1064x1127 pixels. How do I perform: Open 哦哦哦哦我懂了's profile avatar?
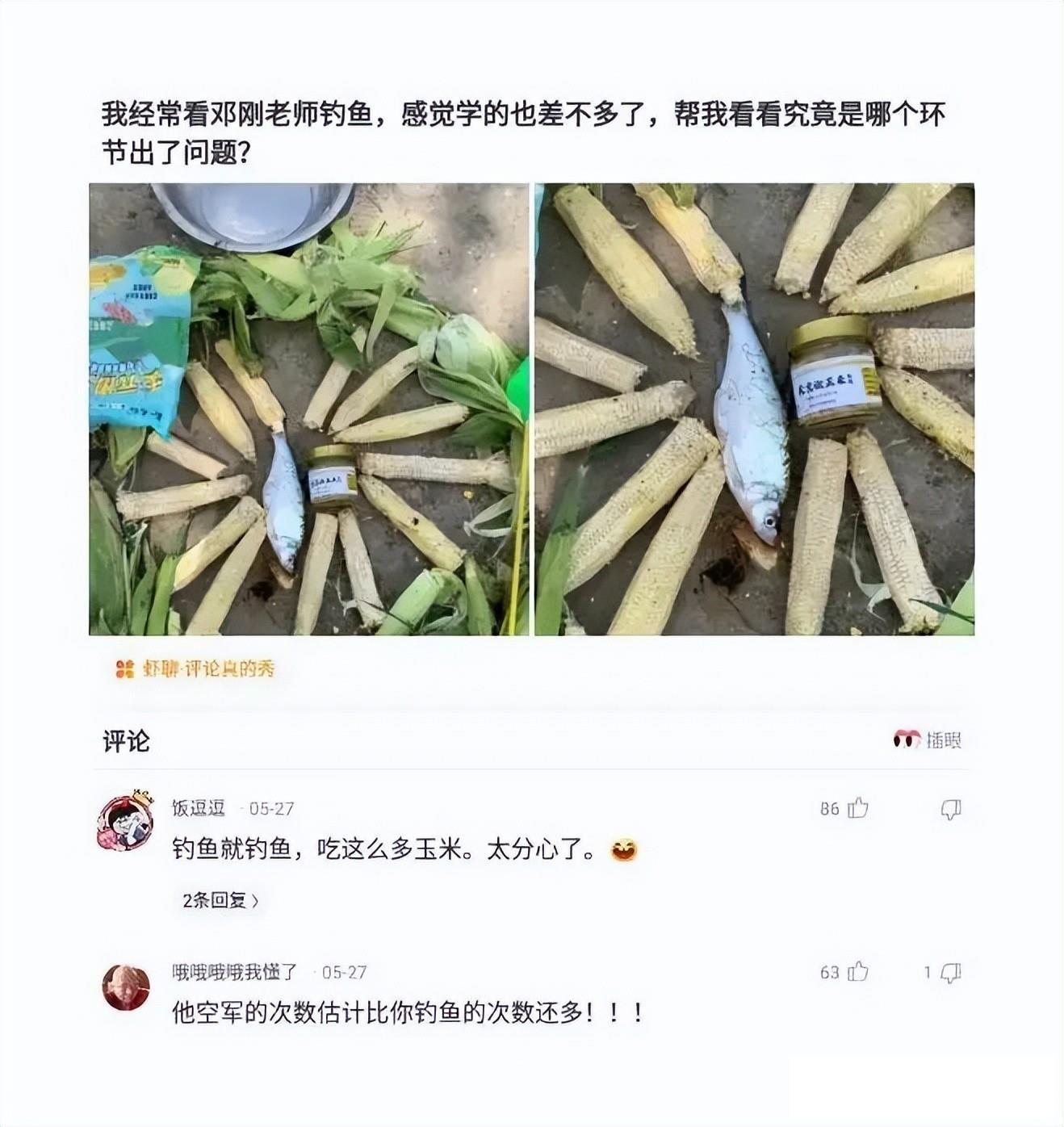tap(126, 987)
